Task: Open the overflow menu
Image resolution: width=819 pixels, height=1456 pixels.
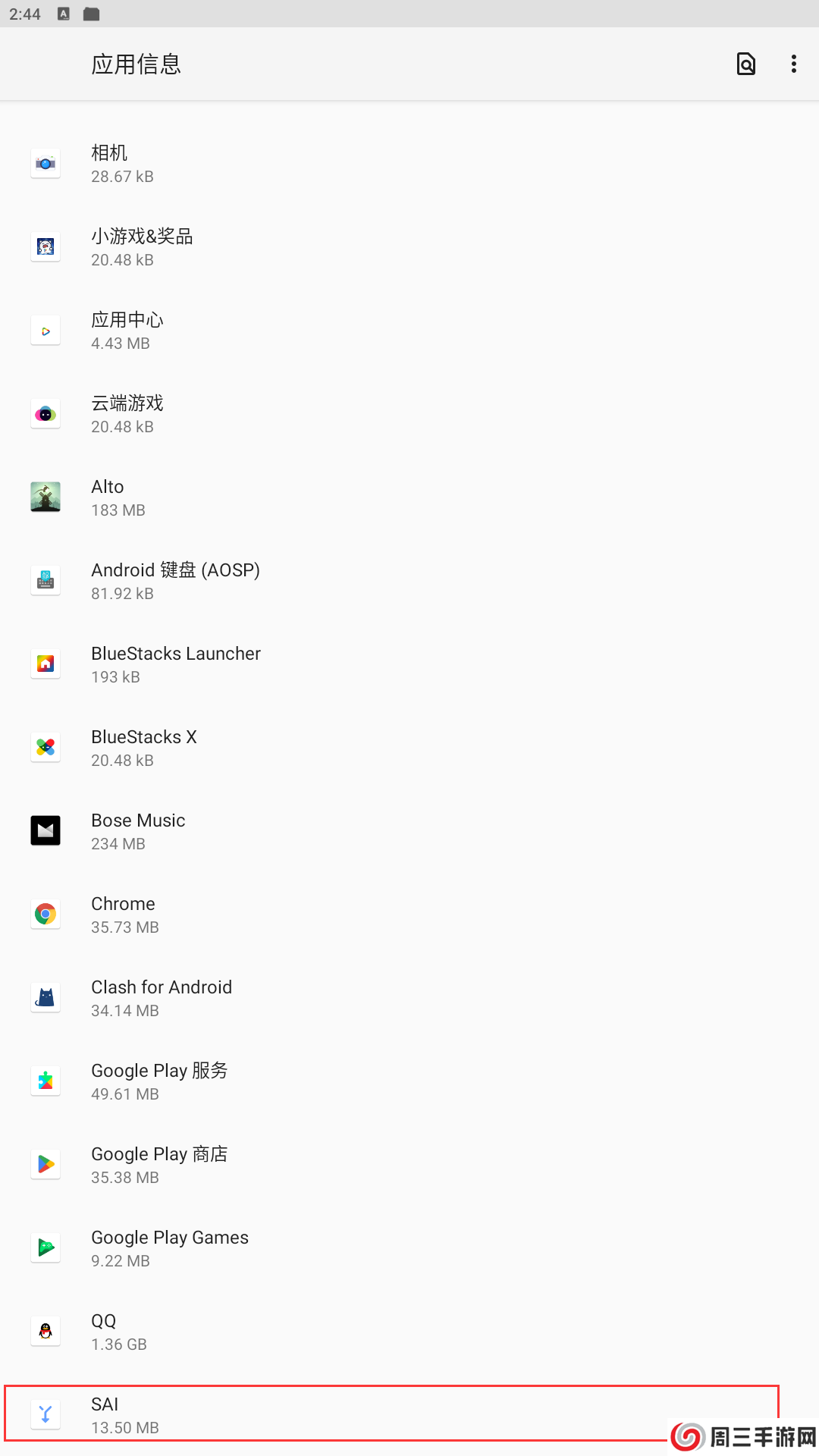Action: coord(793,64)
